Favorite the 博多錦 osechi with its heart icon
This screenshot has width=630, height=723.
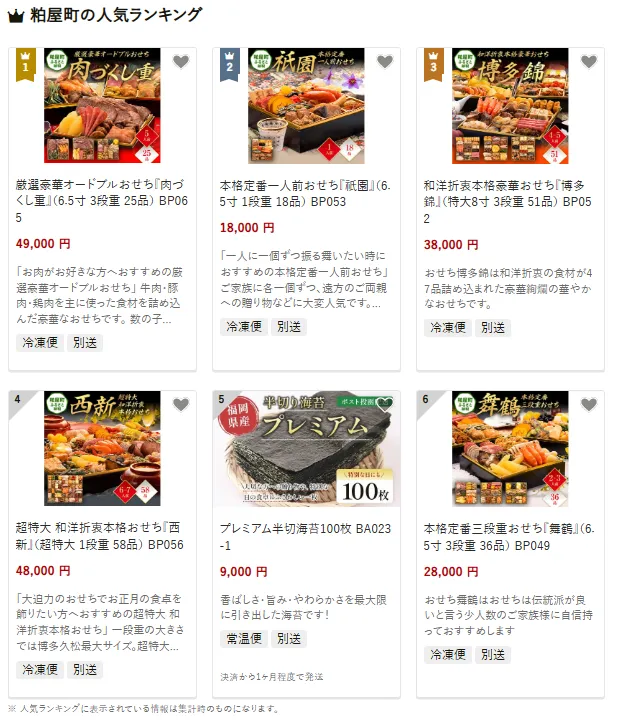coord(588,62)
